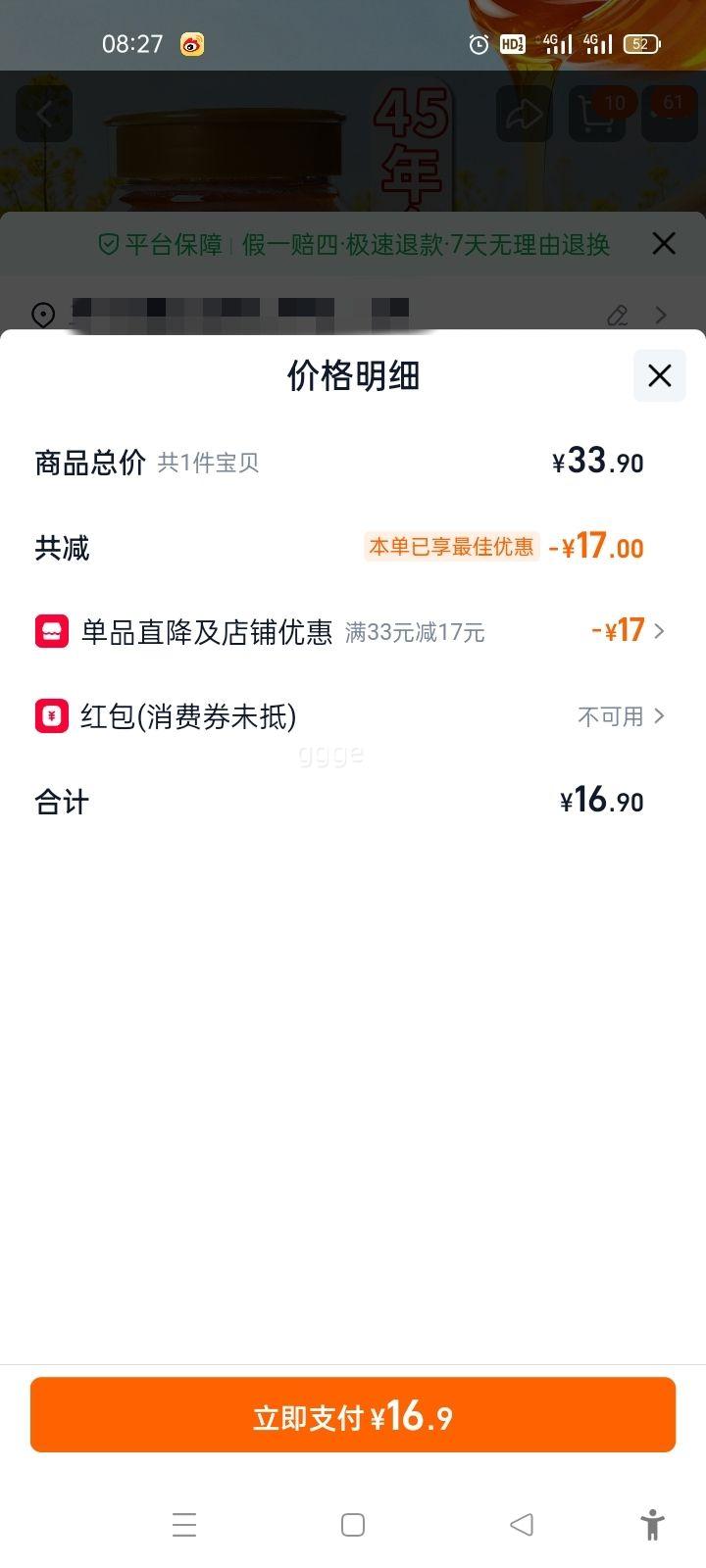Open the shopping cart with 10 items

tap(597, 114)
